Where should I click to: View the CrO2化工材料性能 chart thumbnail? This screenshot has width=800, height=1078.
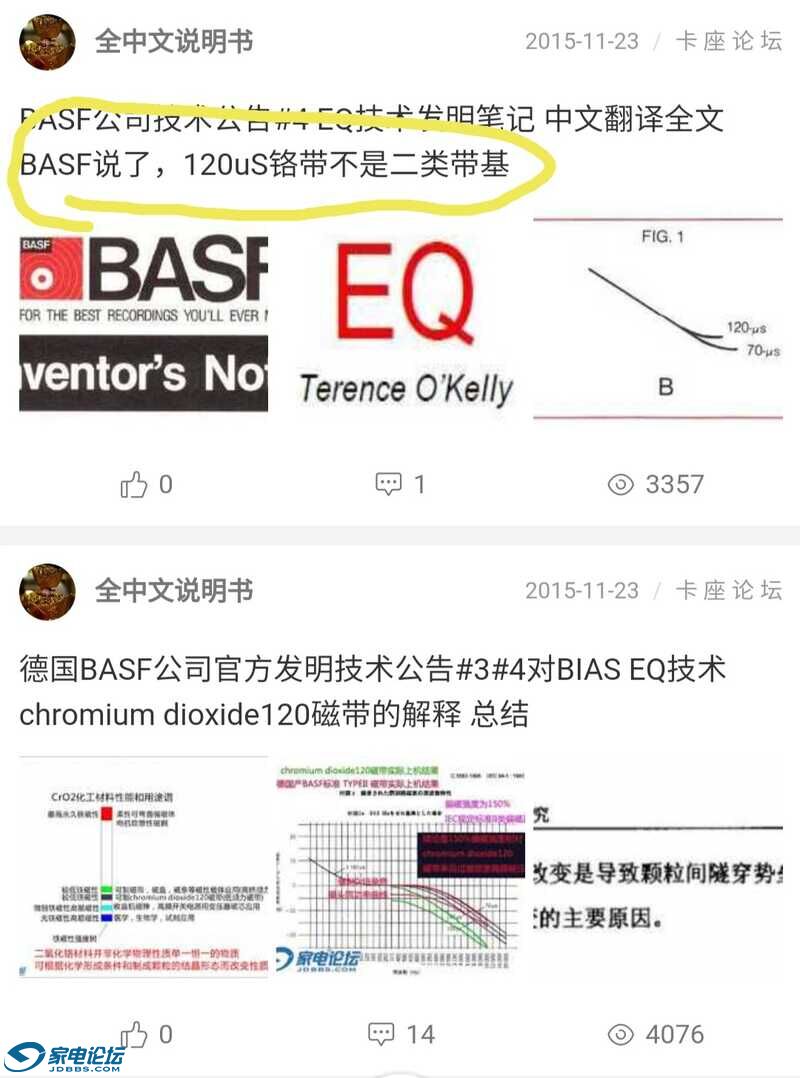tap(143, 868)
